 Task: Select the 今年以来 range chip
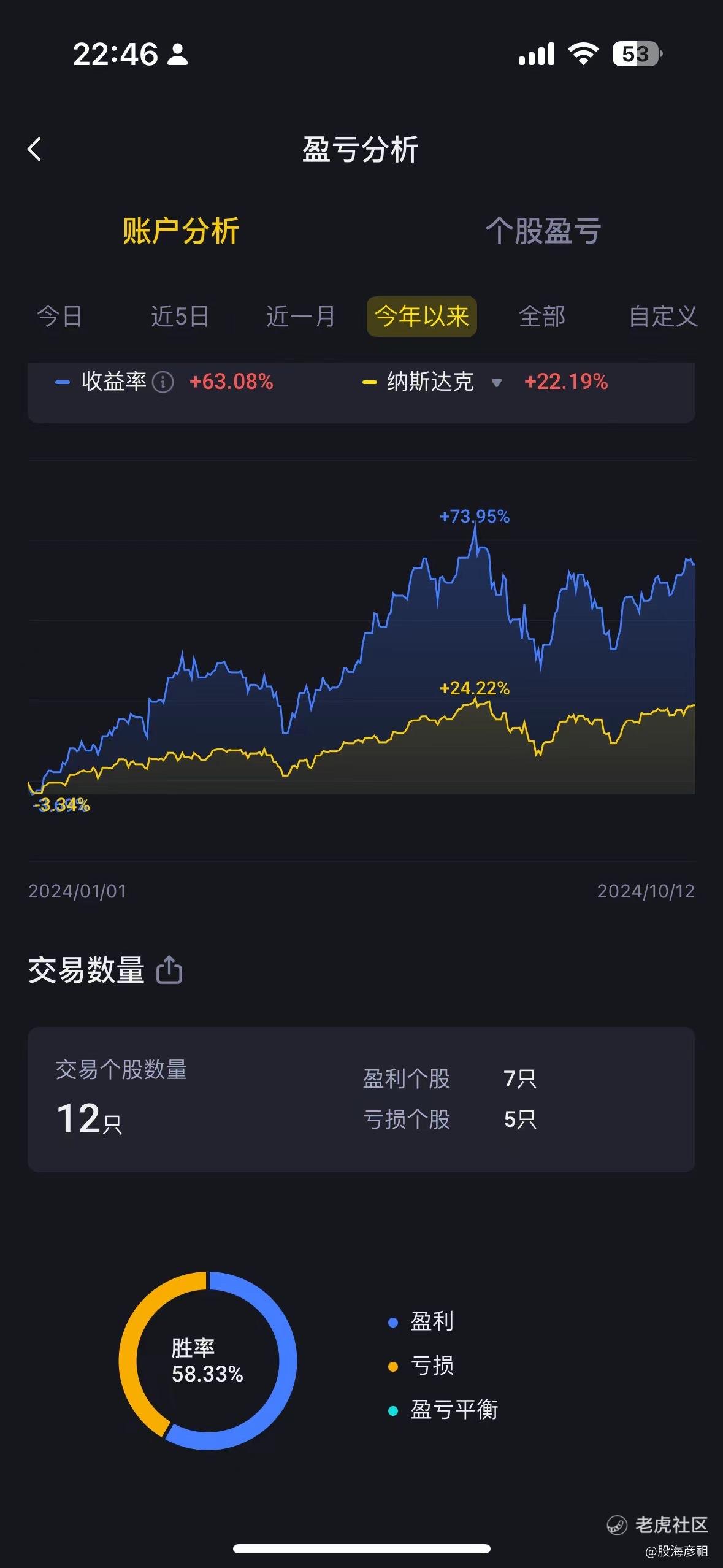[422, 317]
